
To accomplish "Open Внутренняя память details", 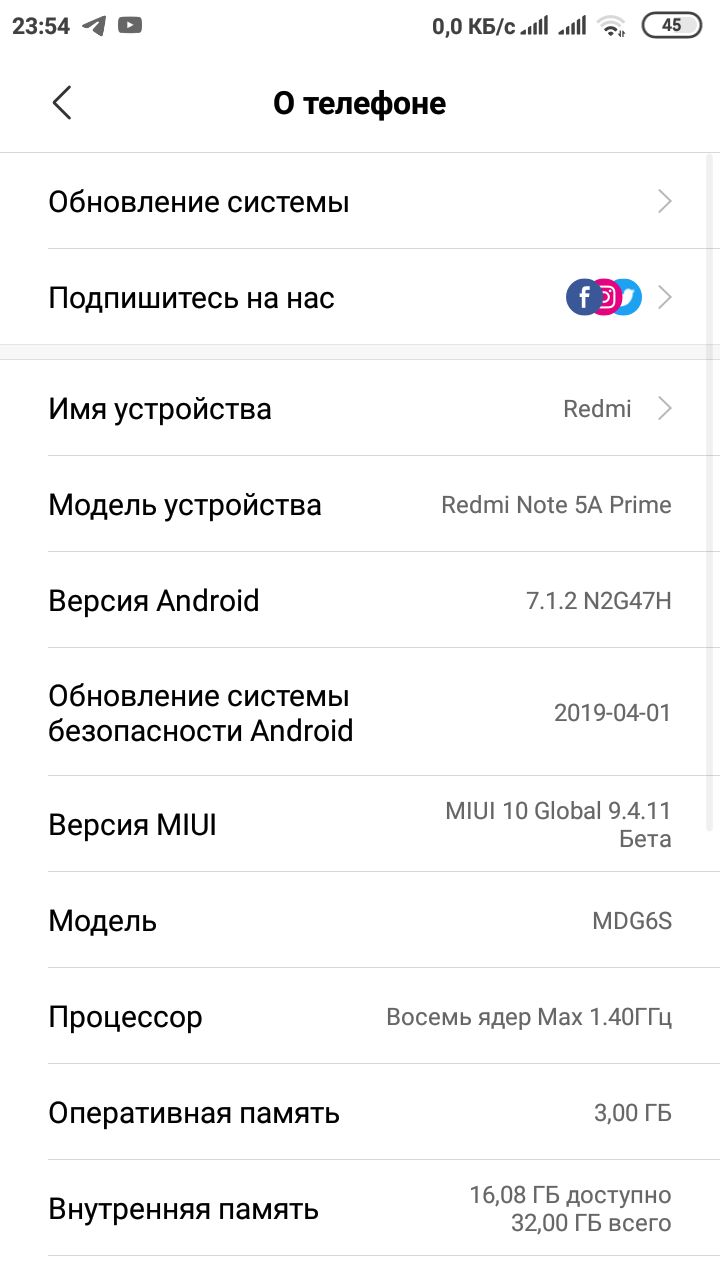I will 360,1208.
